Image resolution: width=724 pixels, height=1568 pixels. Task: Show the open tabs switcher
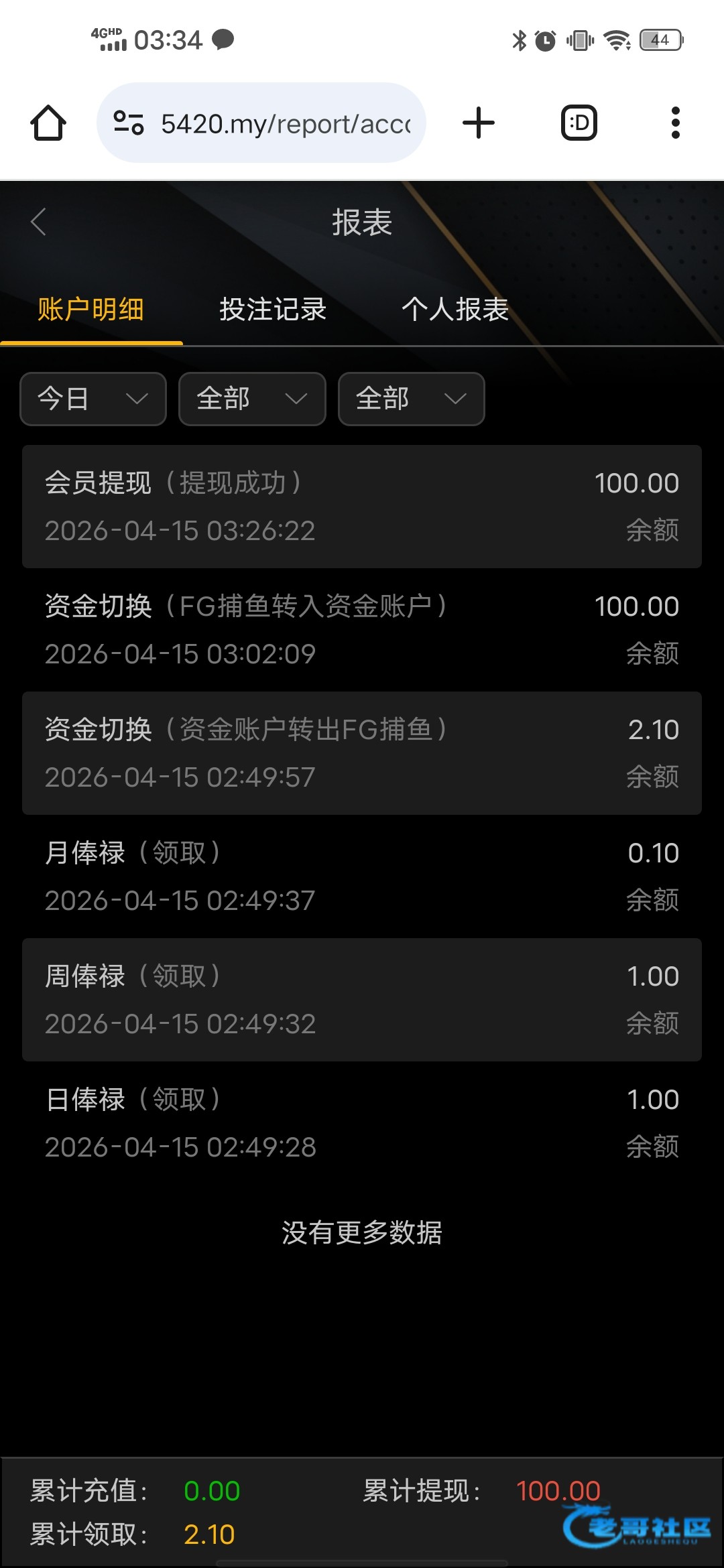(x=579, y=123)
